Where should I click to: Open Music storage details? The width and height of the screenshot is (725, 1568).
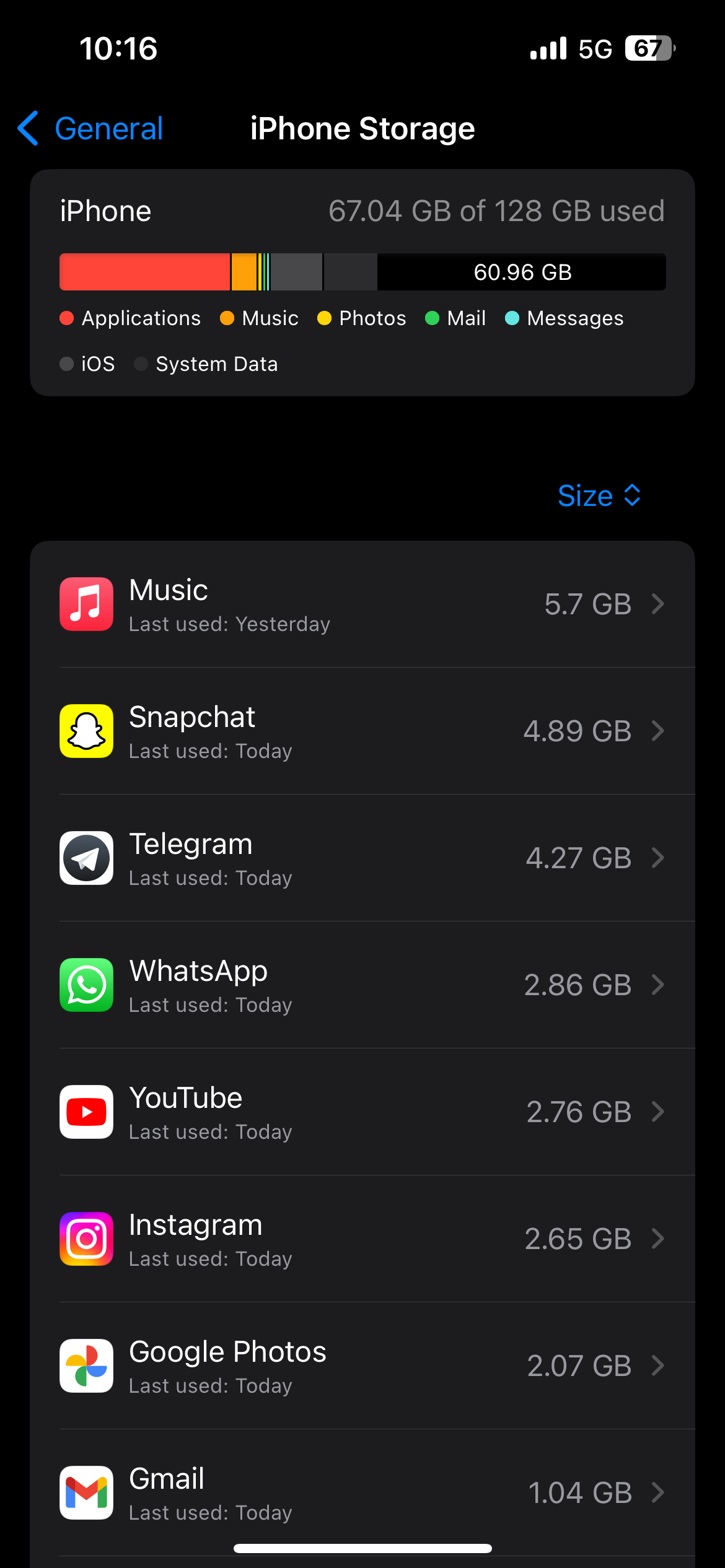pyautogui.click(x=362, y=604)
